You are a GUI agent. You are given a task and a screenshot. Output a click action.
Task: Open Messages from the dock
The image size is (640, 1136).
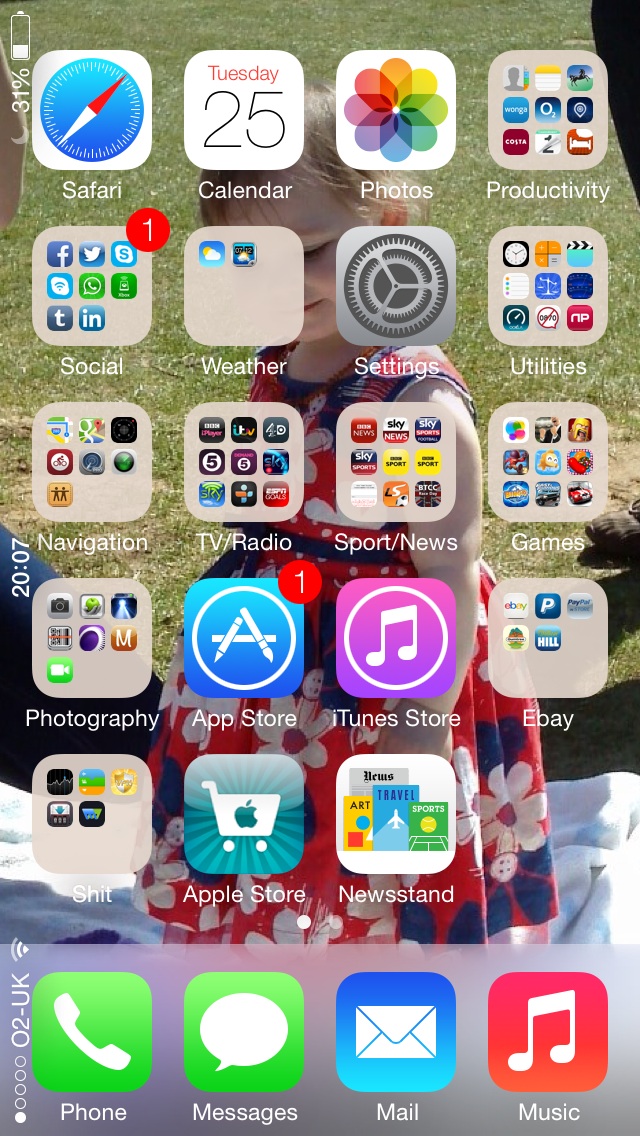(244, 1032)
